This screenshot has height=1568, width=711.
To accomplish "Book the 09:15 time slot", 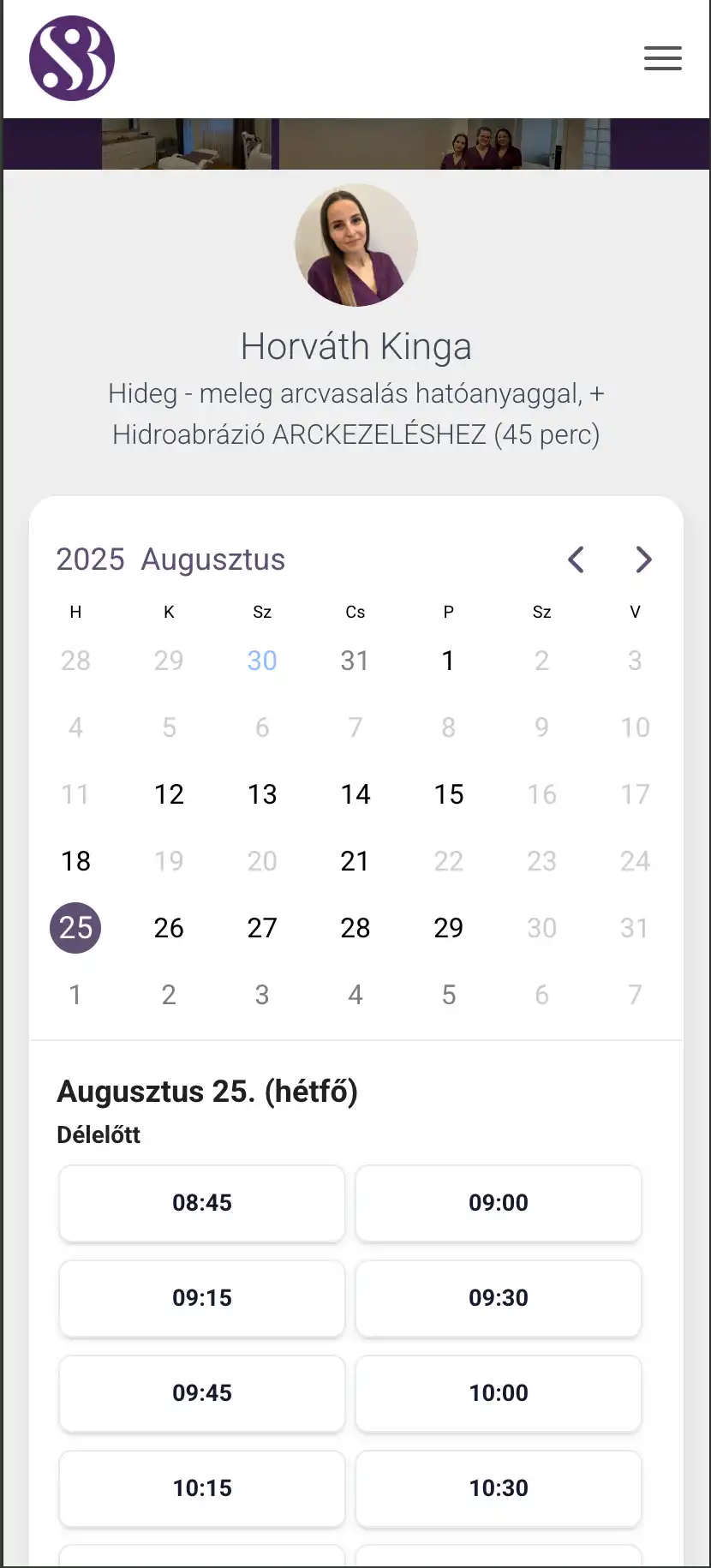I will (201, 1298).
